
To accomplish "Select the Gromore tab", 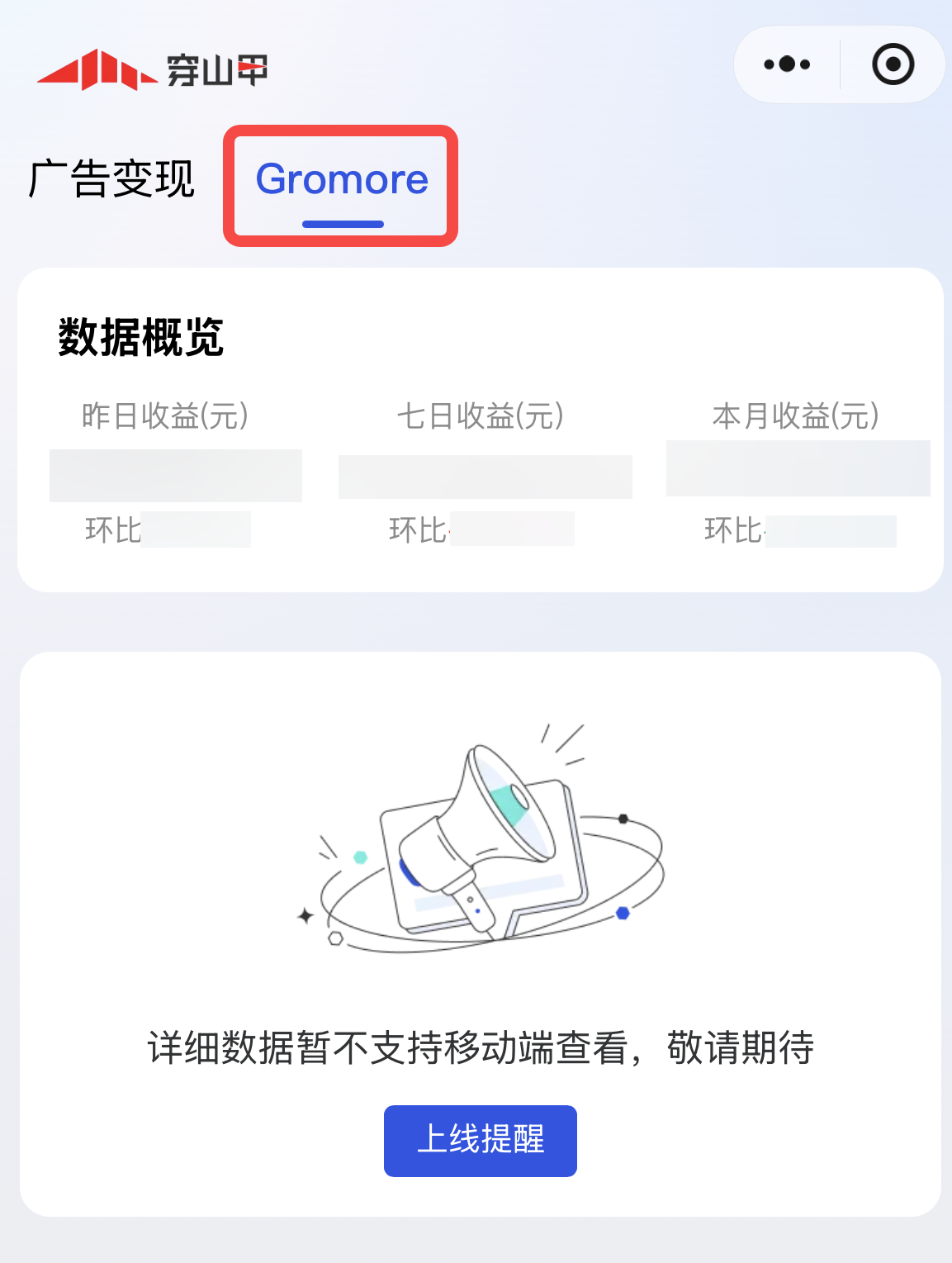I will pos(342,180).
